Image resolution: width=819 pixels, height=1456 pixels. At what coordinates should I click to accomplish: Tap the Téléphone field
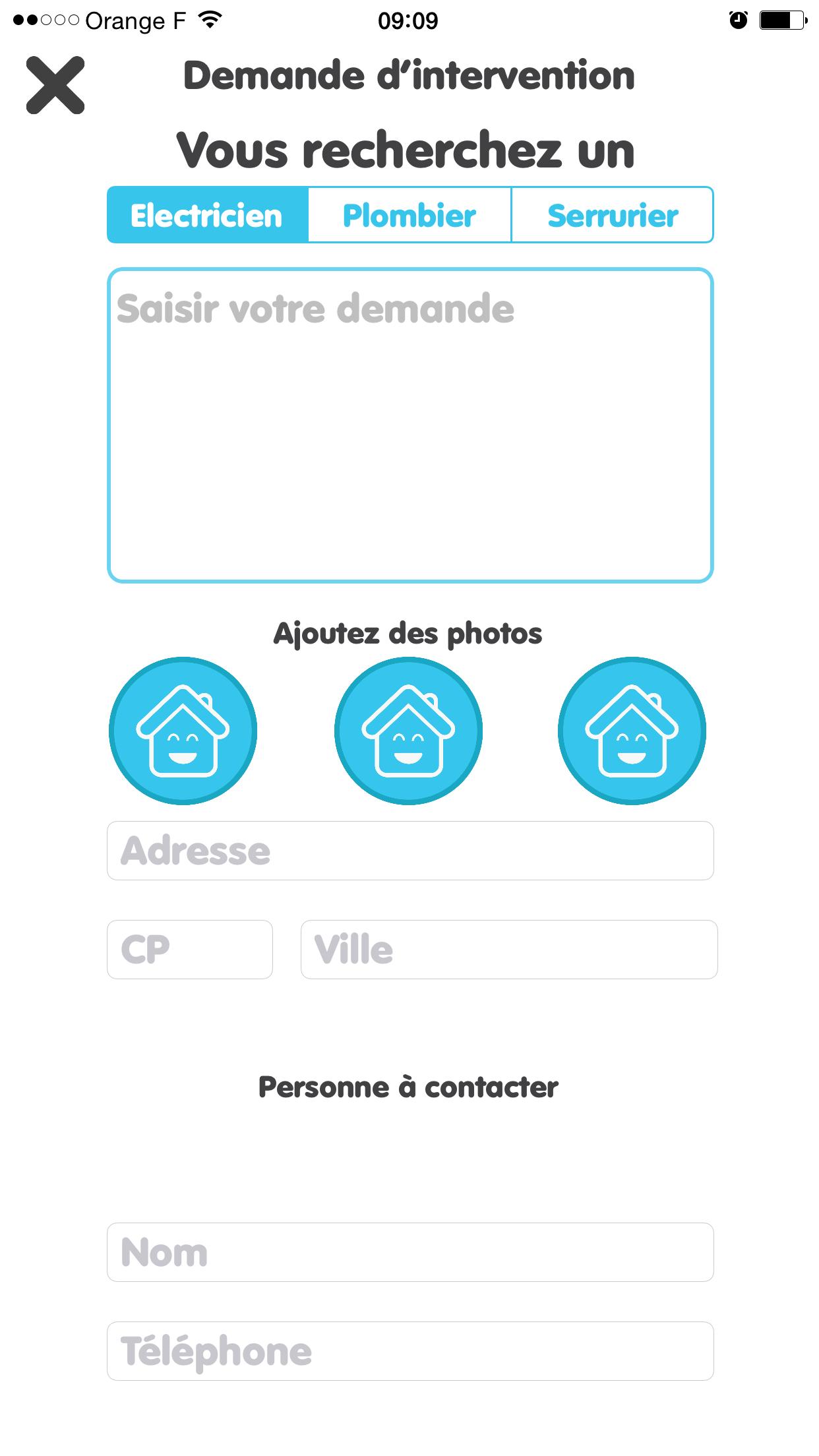pos(409,1351)
